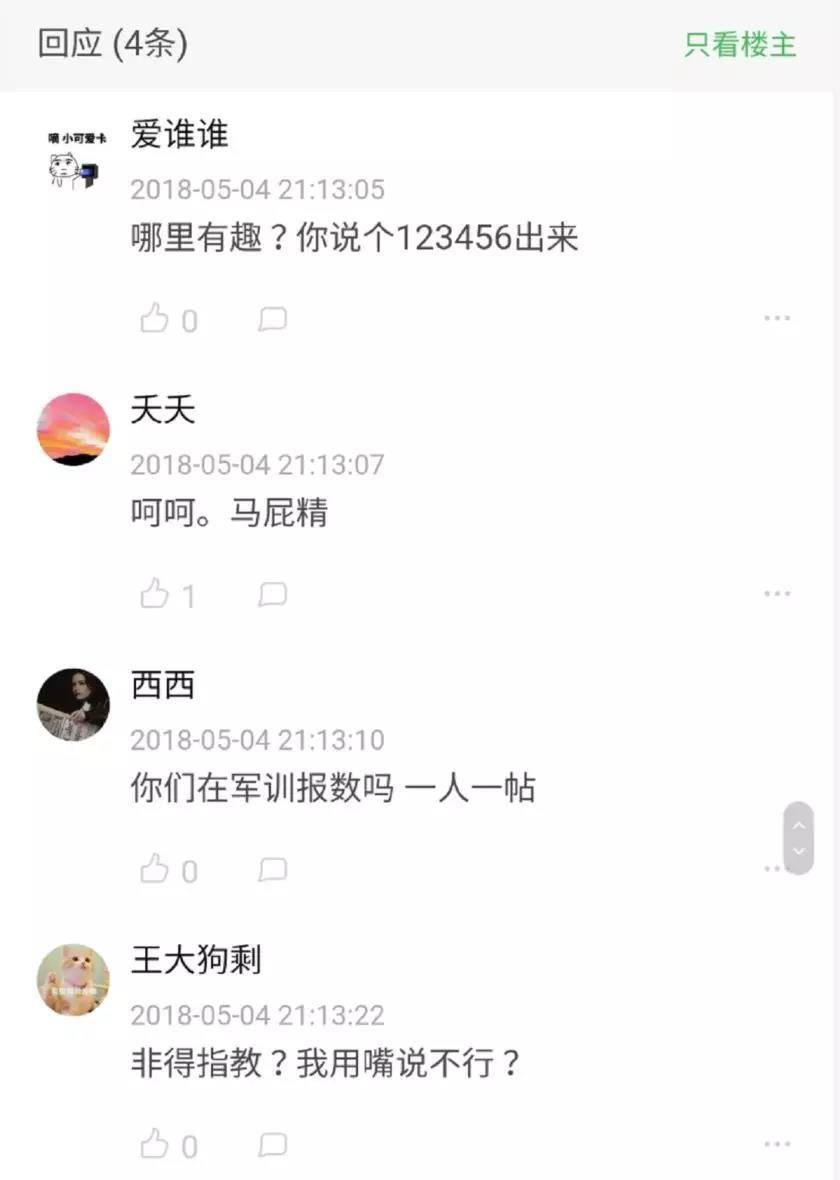840x1180 pixels.
Task: Like 西西's comment
Action: [x=155, y=870]
